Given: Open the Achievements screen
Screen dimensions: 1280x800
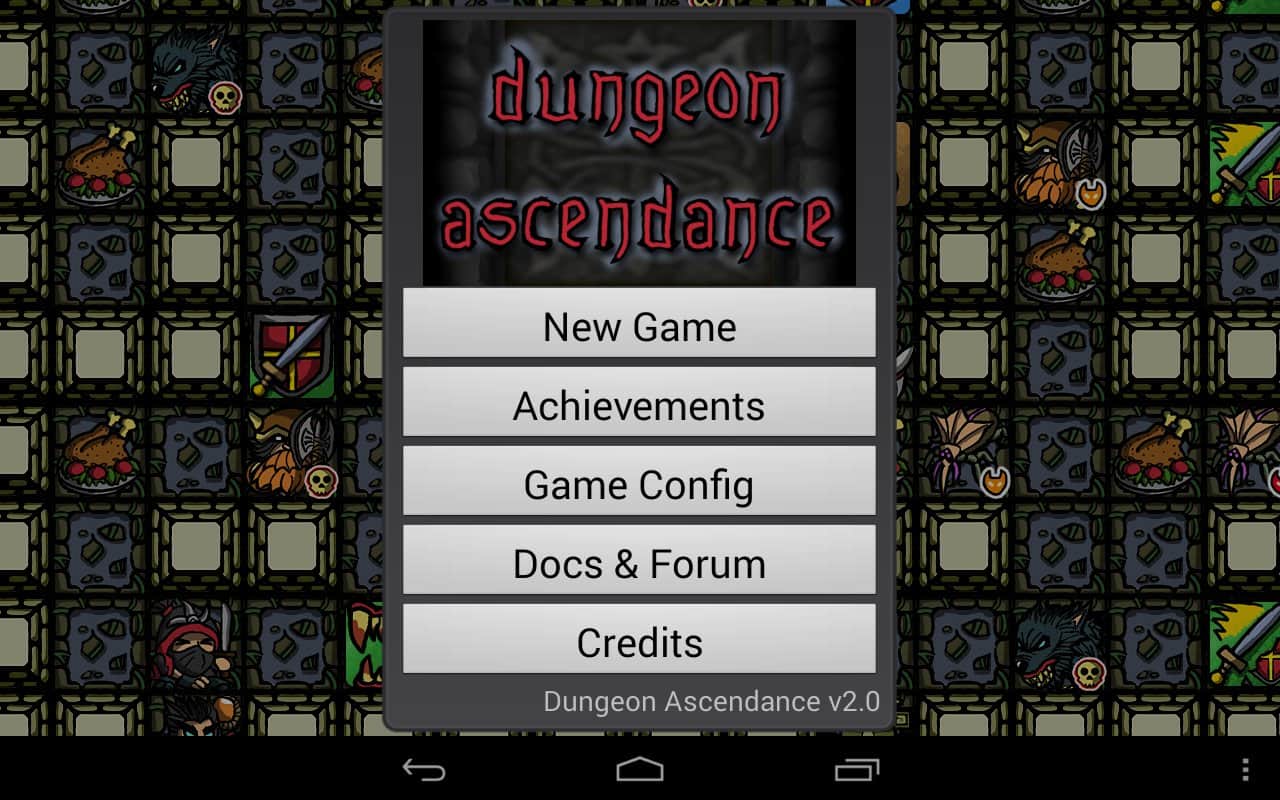Looking at the screenshot, I should point(639,405).
